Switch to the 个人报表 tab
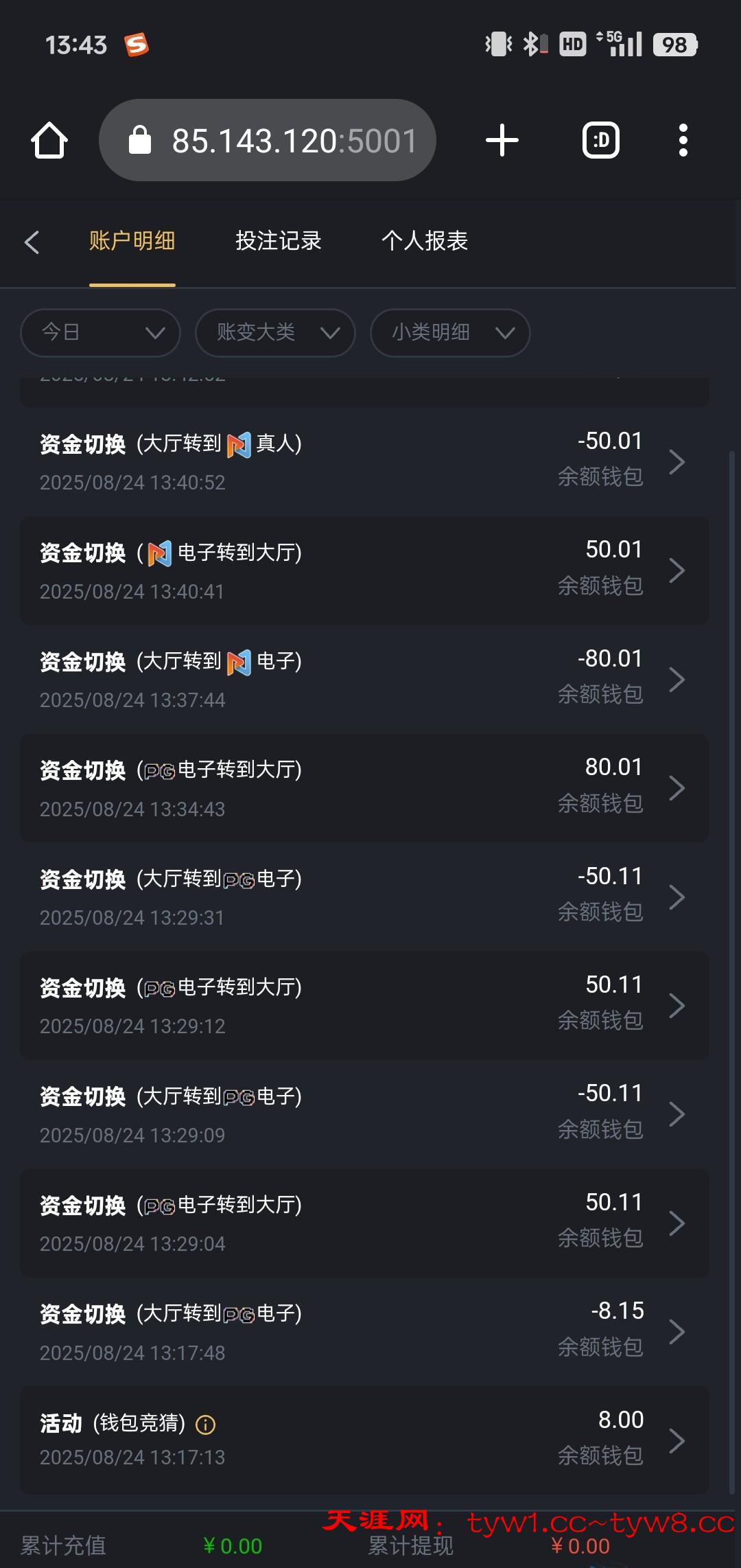This screenshot has width=741, height=1568. tap(425, 241)
